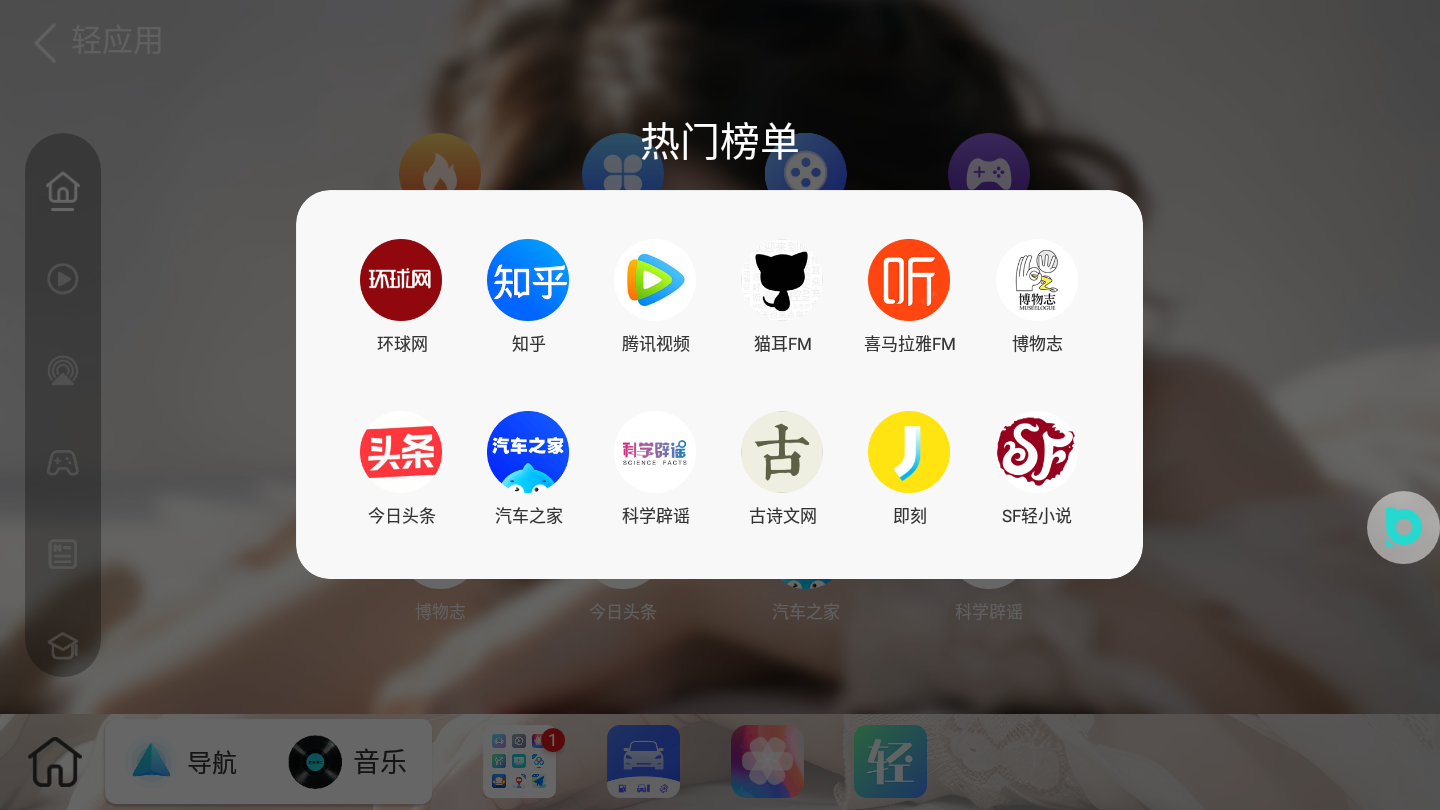The width and height of the screenshot is (1440, 810).
Task: Open 猫耳FM
Action: tap(782, 281)
